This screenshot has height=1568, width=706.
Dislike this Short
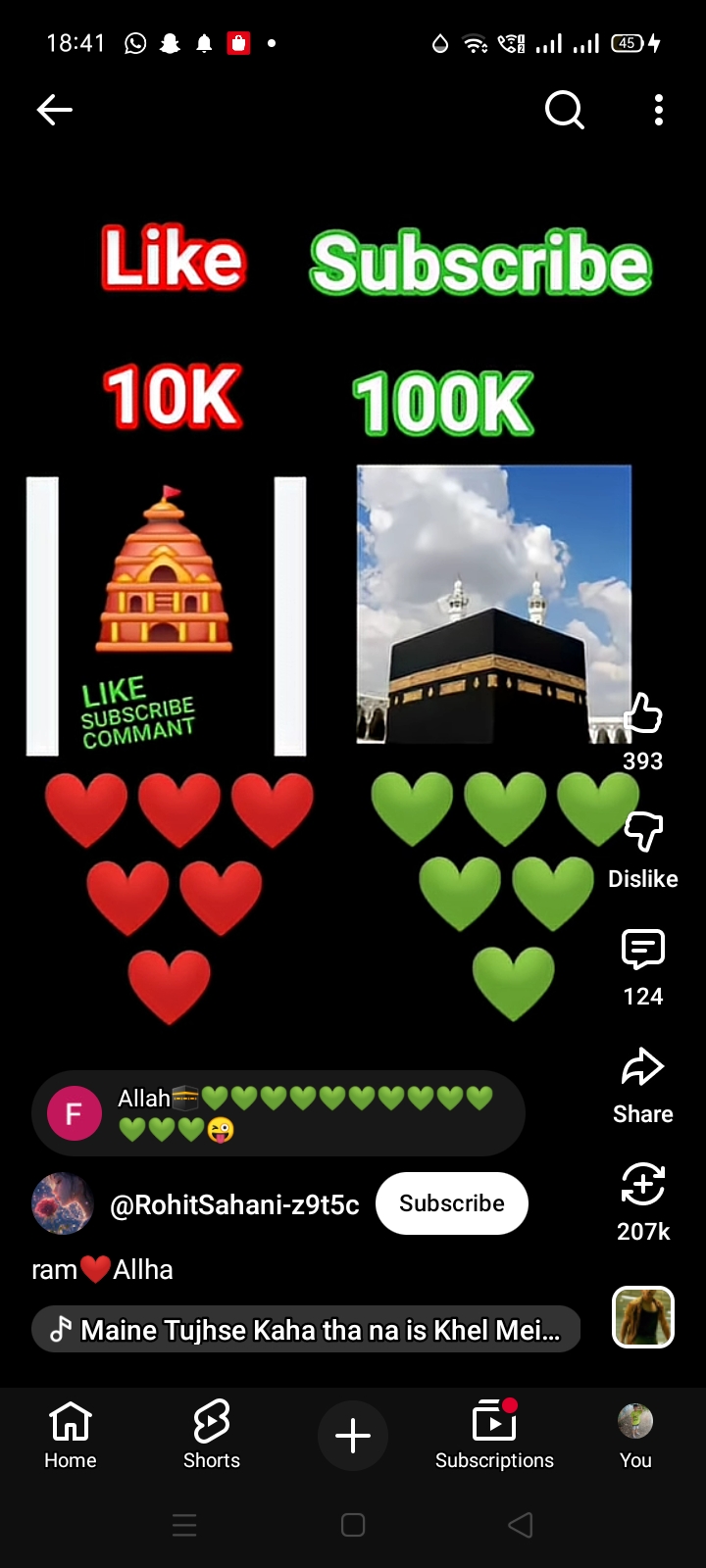point(643,833)
